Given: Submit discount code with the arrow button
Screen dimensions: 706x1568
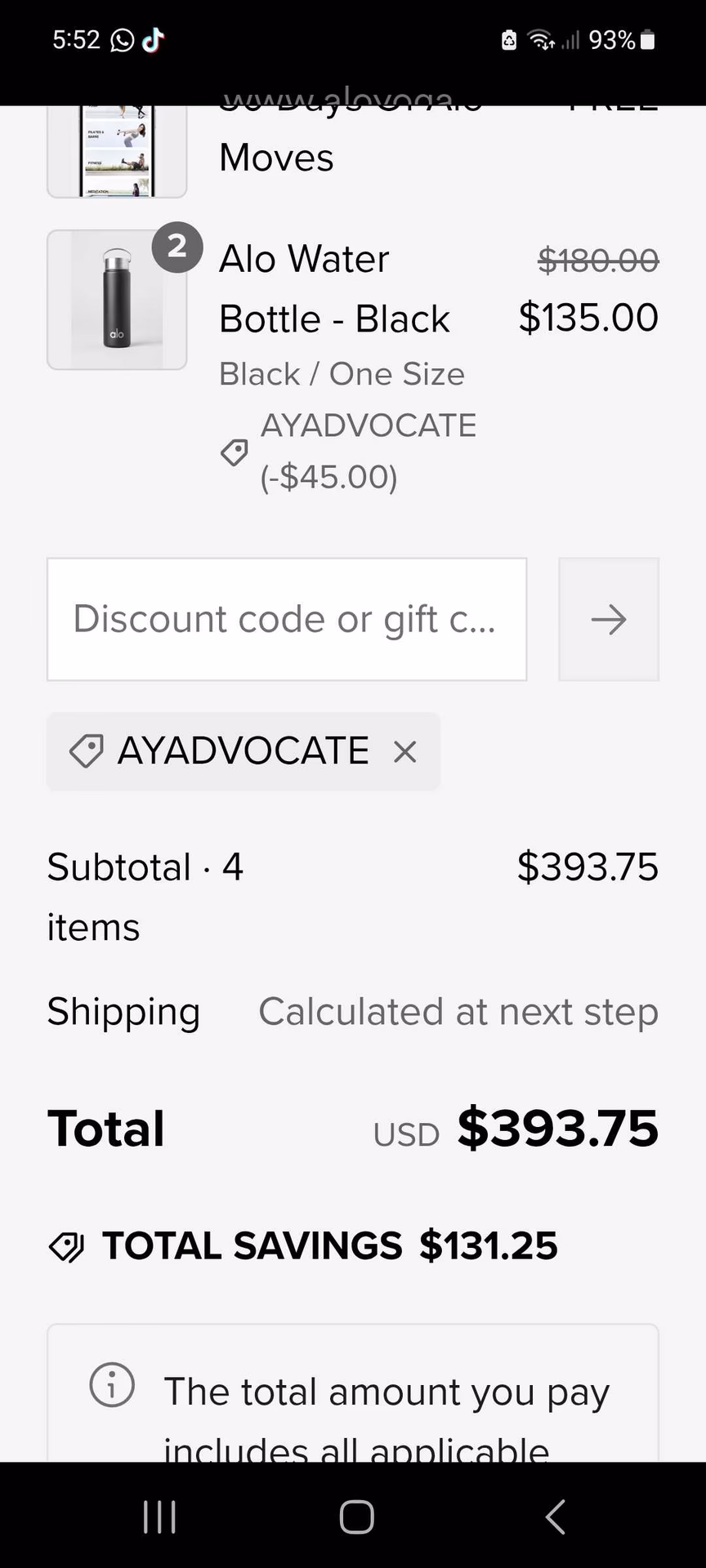Looking at the screenshot, I should [x=608, y=619].
